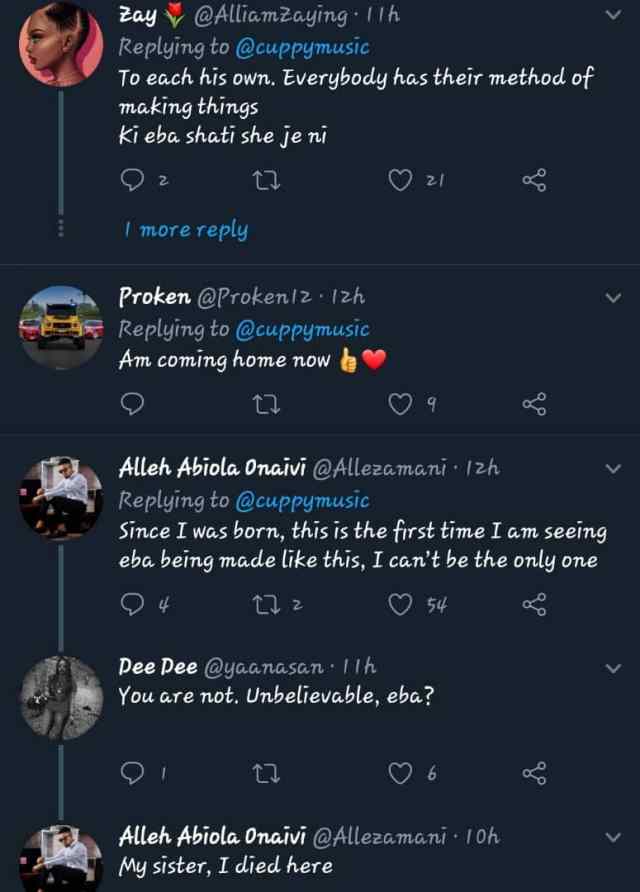This screenshot has width=640, height=892.
Task: Open dropdown arrow on Zay's tweet
Action: coord(614,15)
